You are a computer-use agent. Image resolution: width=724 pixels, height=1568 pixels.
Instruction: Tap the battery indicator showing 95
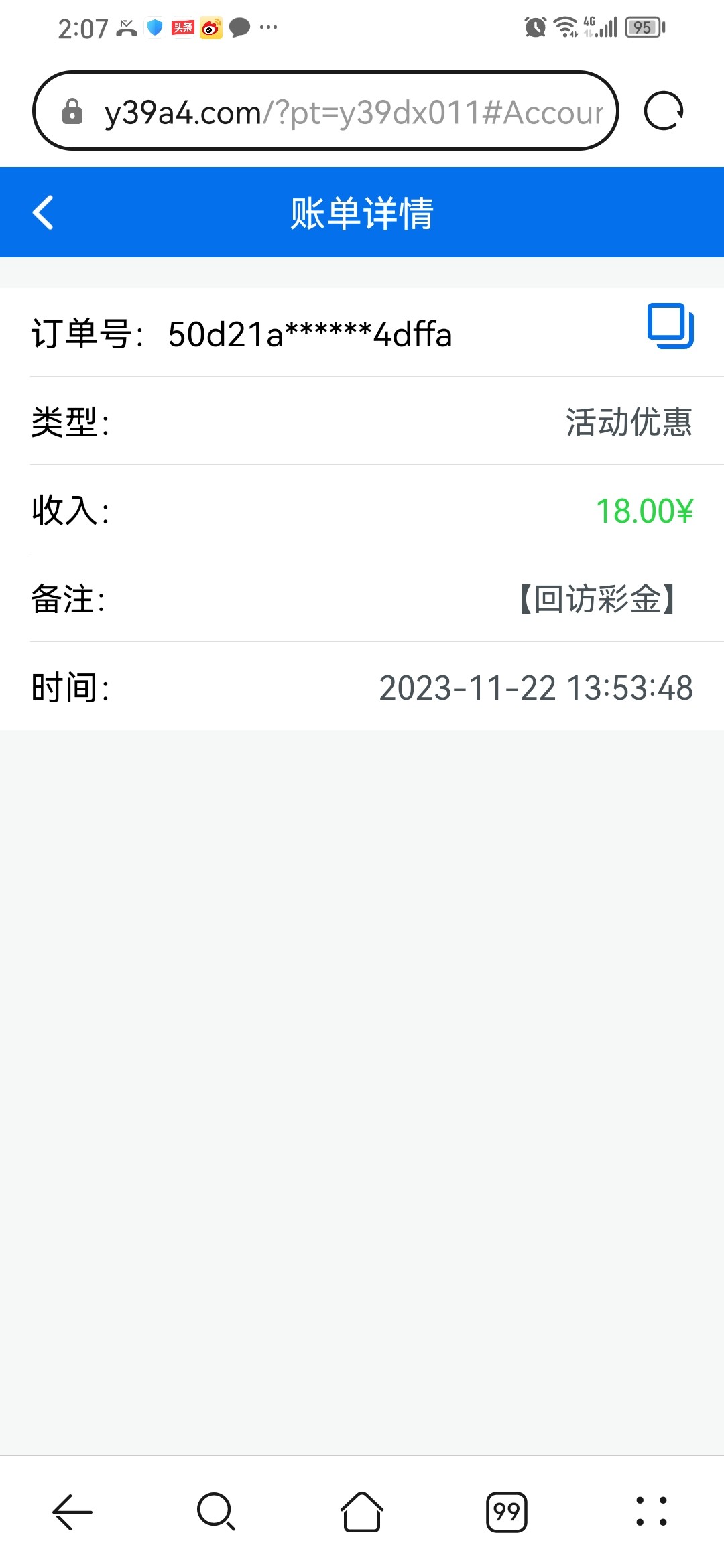(x=640, y=27)
